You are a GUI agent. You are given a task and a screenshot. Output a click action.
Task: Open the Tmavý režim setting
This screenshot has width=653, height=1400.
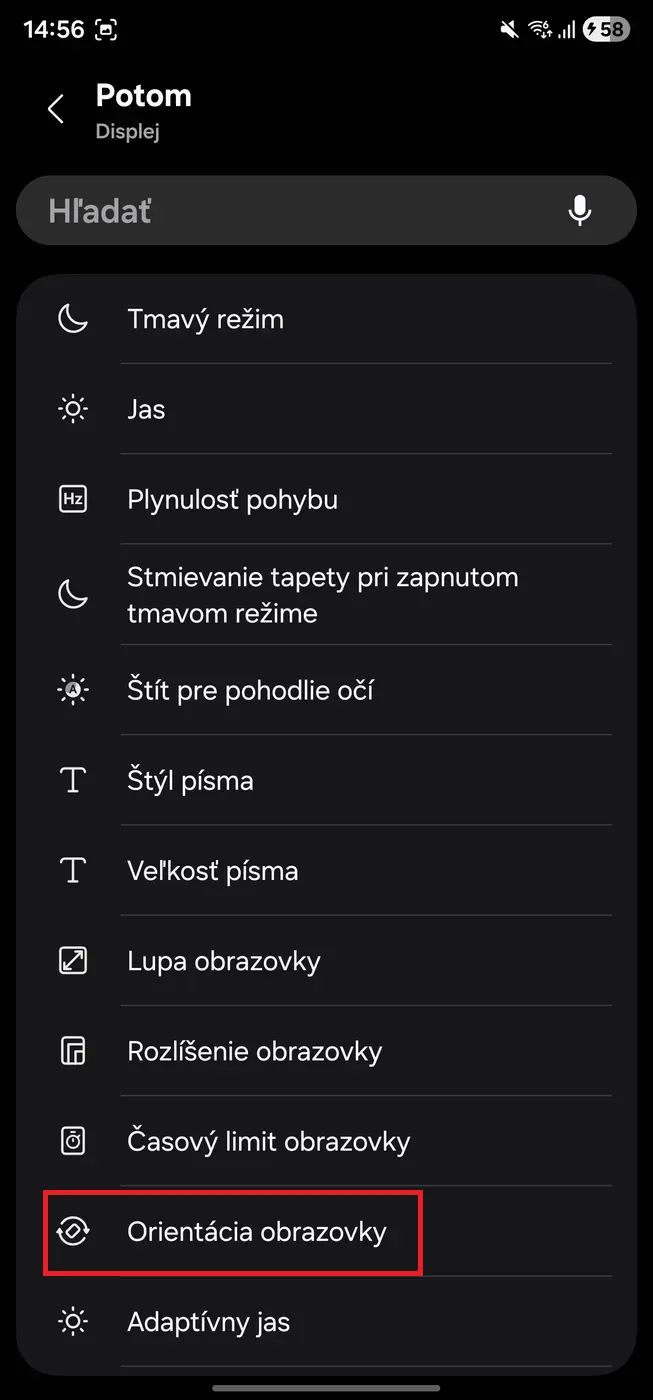tap(326, 319)
